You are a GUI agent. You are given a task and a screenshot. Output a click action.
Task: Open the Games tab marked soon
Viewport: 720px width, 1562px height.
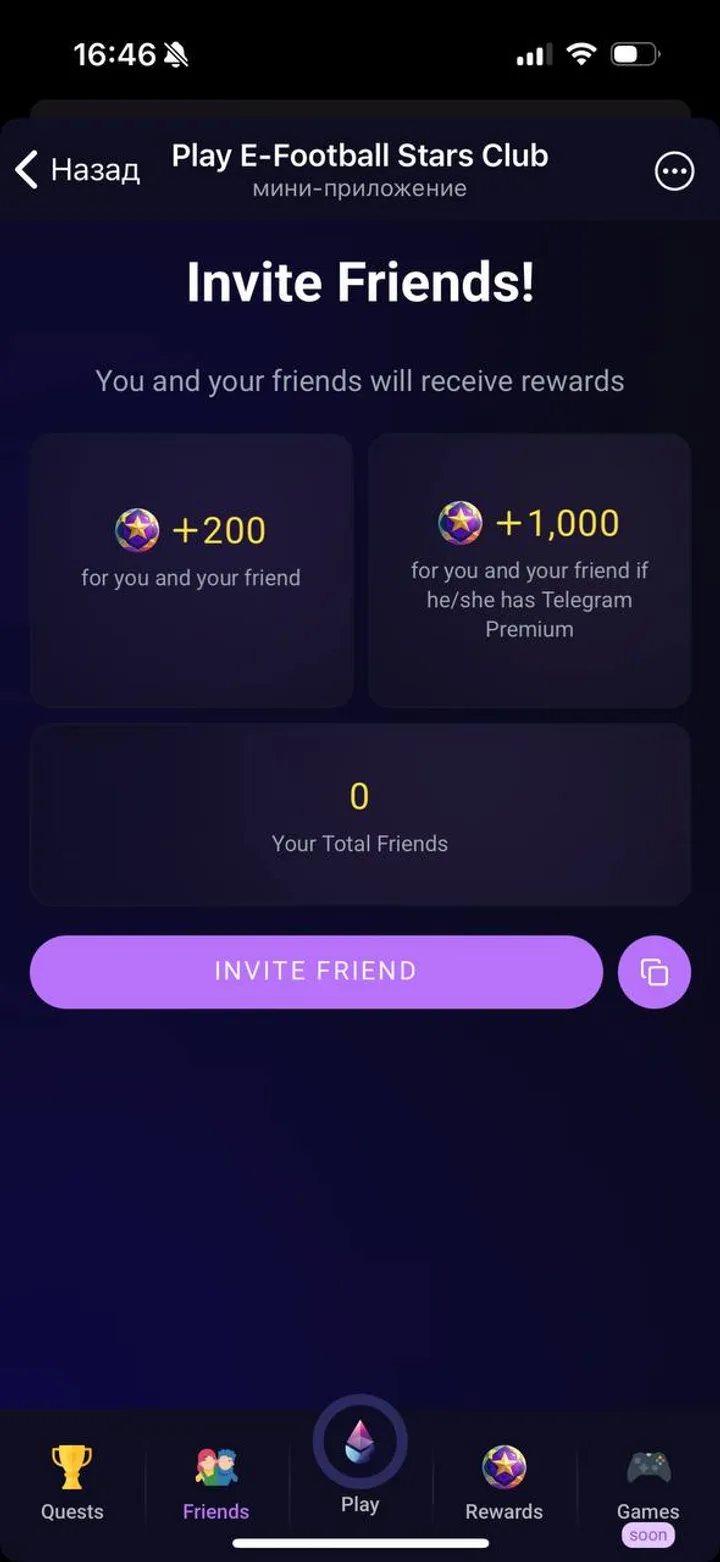pos(648,1483)
